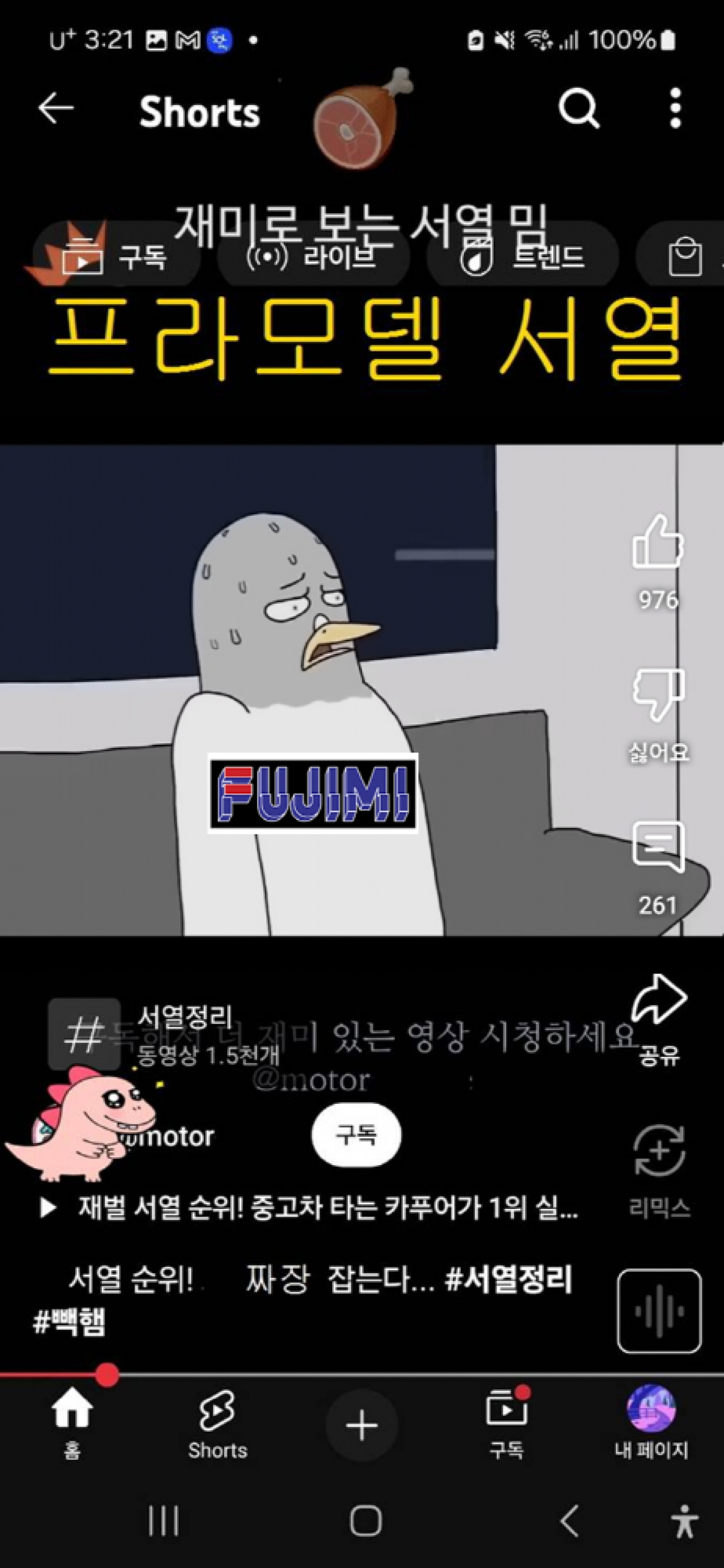Open the sound page for this Short
This screenshot has width=724, height=1568.
click(659, 1311)
